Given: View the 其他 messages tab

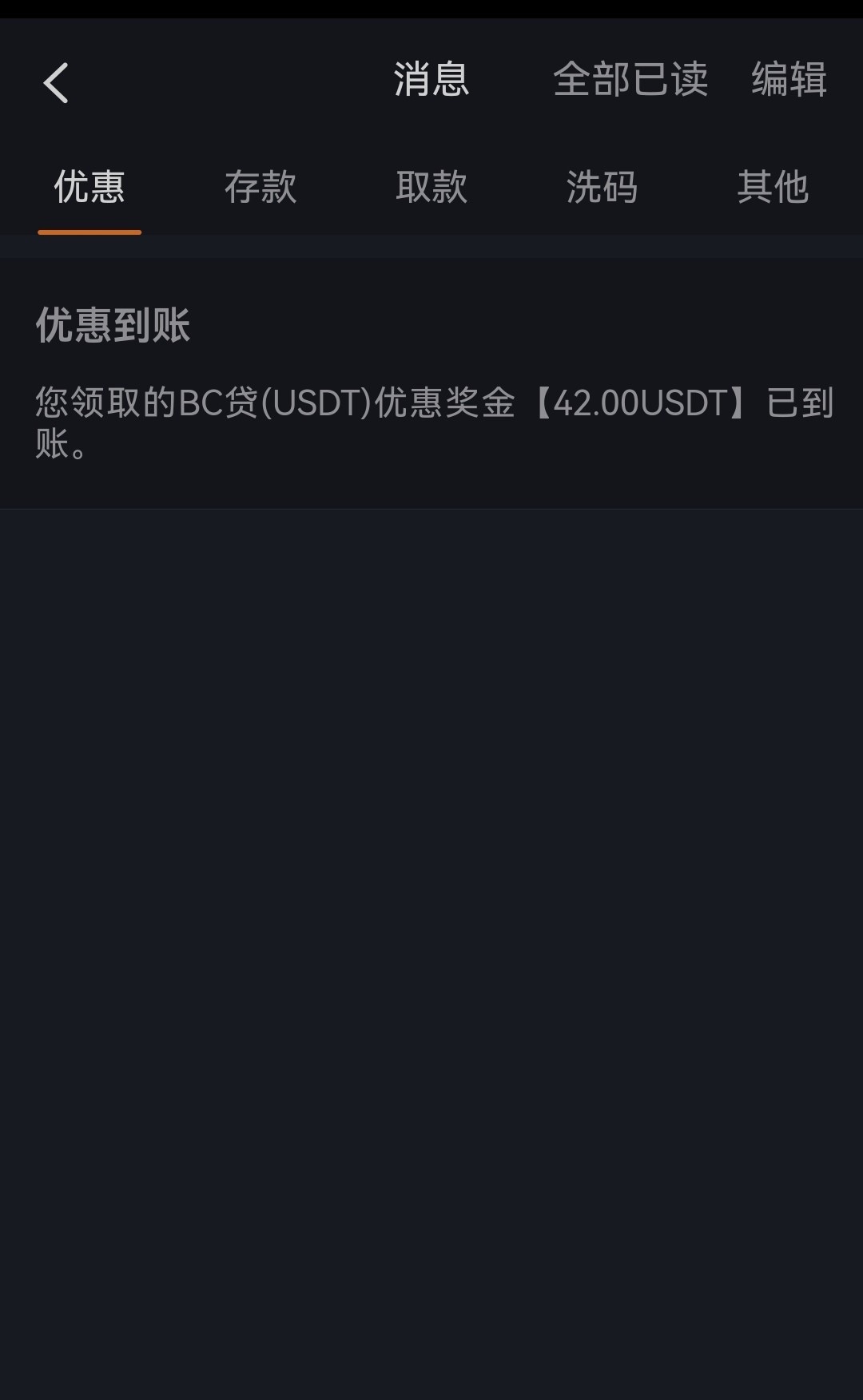Looking at the screenshot, I should pos(772,188).
